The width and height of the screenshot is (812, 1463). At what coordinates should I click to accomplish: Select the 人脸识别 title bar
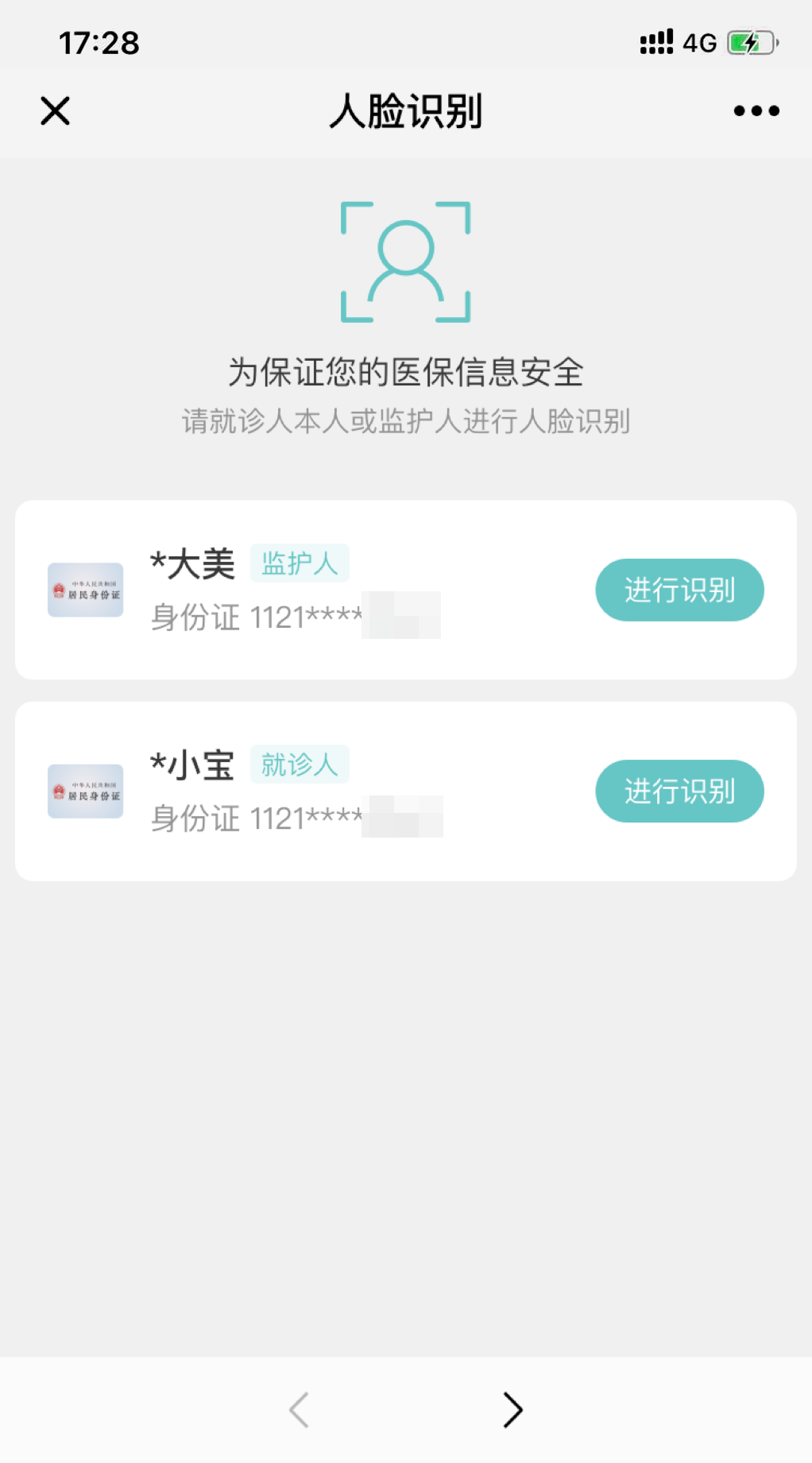point(406,110)
